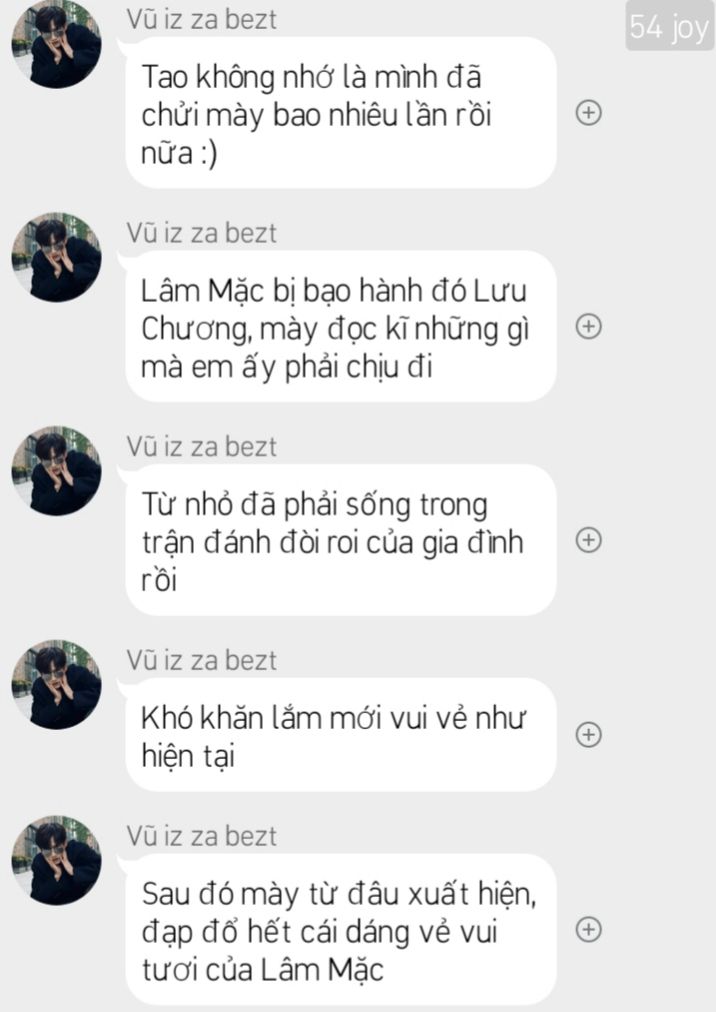716x1012 pixels.
Task: Tap plus icon beside "Sau đó mày từ đâu"
Action: tap(590, 930)
